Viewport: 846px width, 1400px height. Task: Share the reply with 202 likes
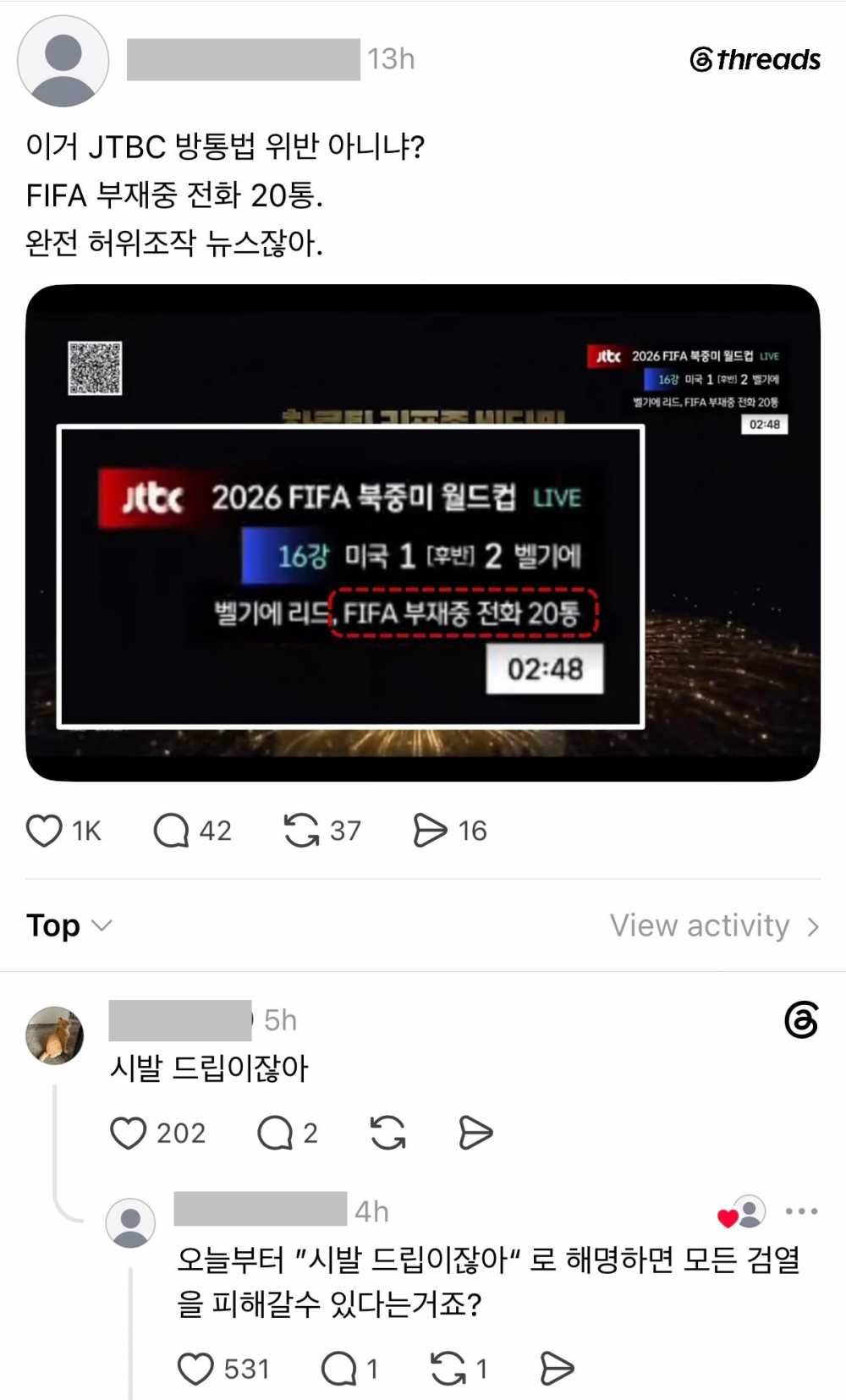coord(475,1133)
